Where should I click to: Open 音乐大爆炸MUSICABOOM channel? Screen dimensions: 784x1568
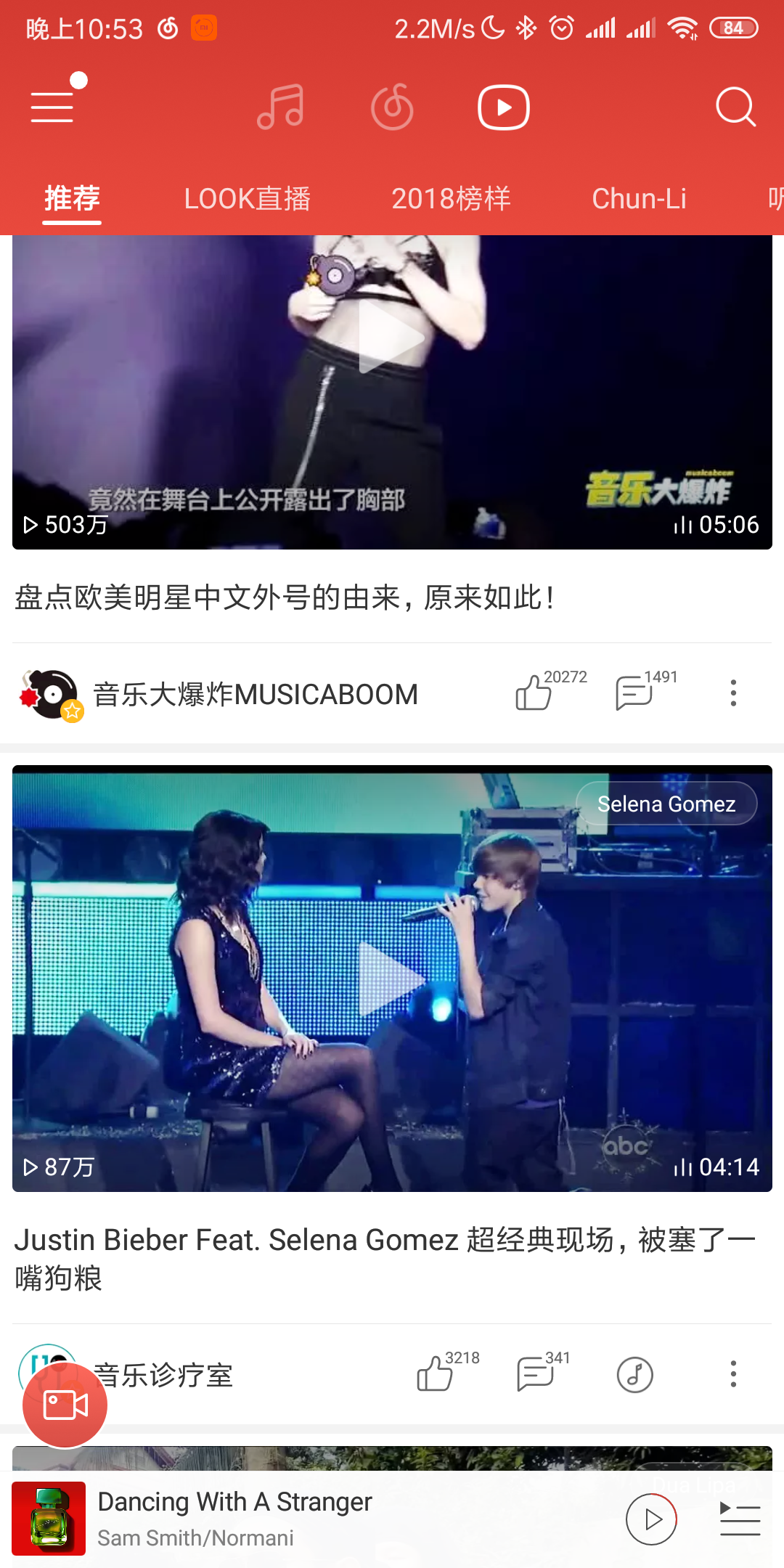(255, 694)
